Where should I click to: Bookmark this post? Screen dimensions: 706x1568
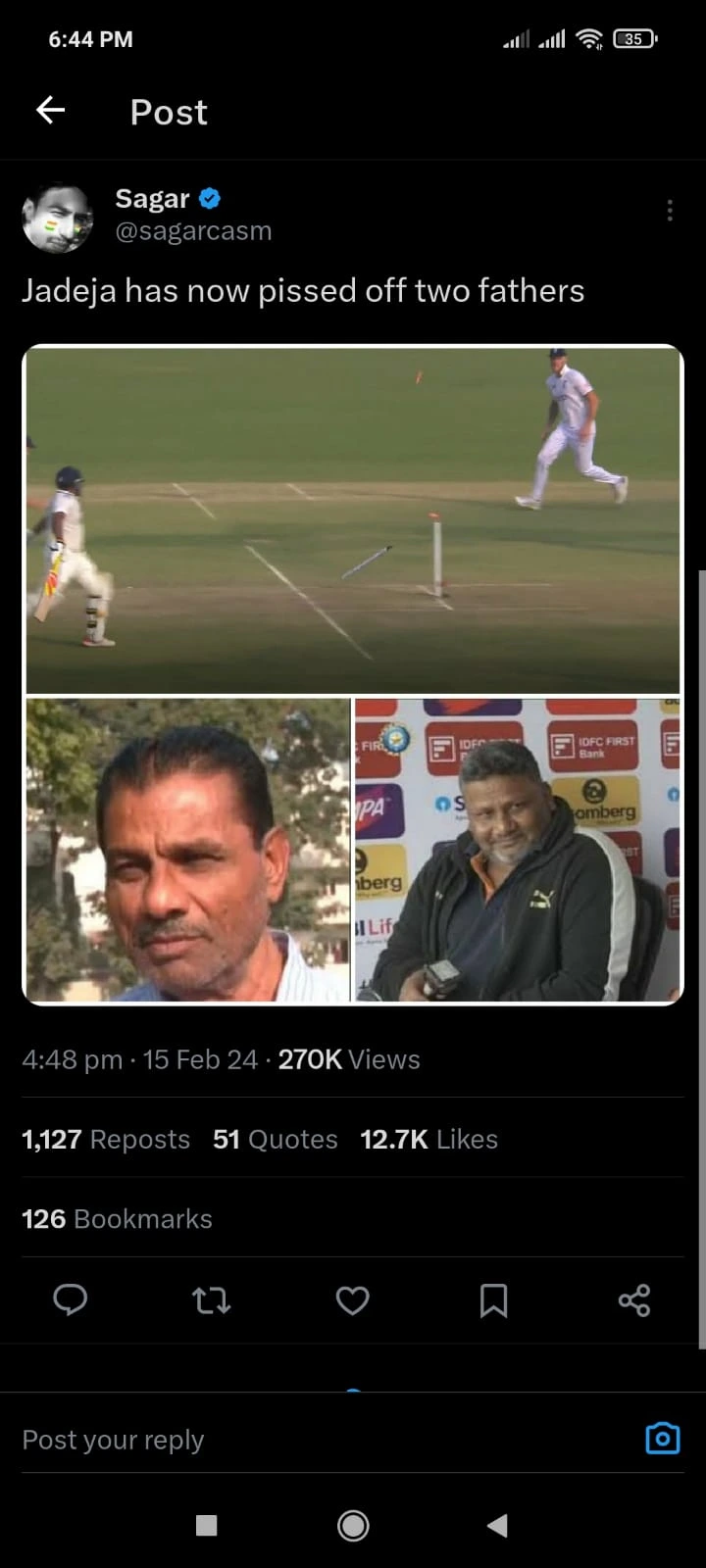(493, 1300)
